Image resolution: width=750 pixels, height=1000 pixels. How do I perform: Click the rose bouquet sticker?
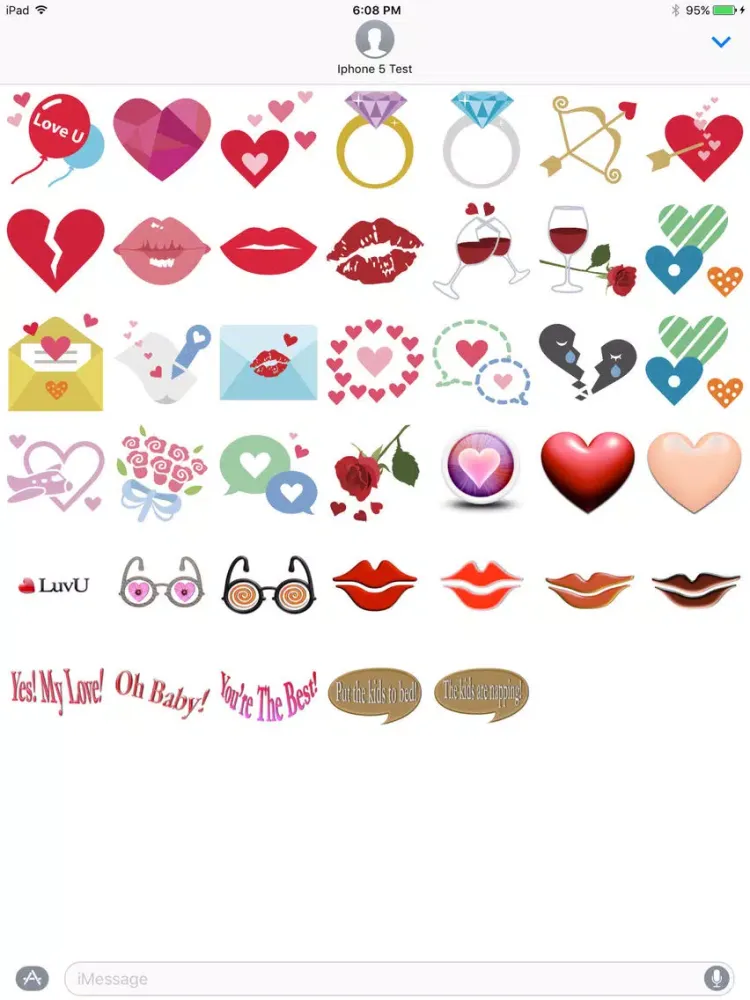point(161,468)
